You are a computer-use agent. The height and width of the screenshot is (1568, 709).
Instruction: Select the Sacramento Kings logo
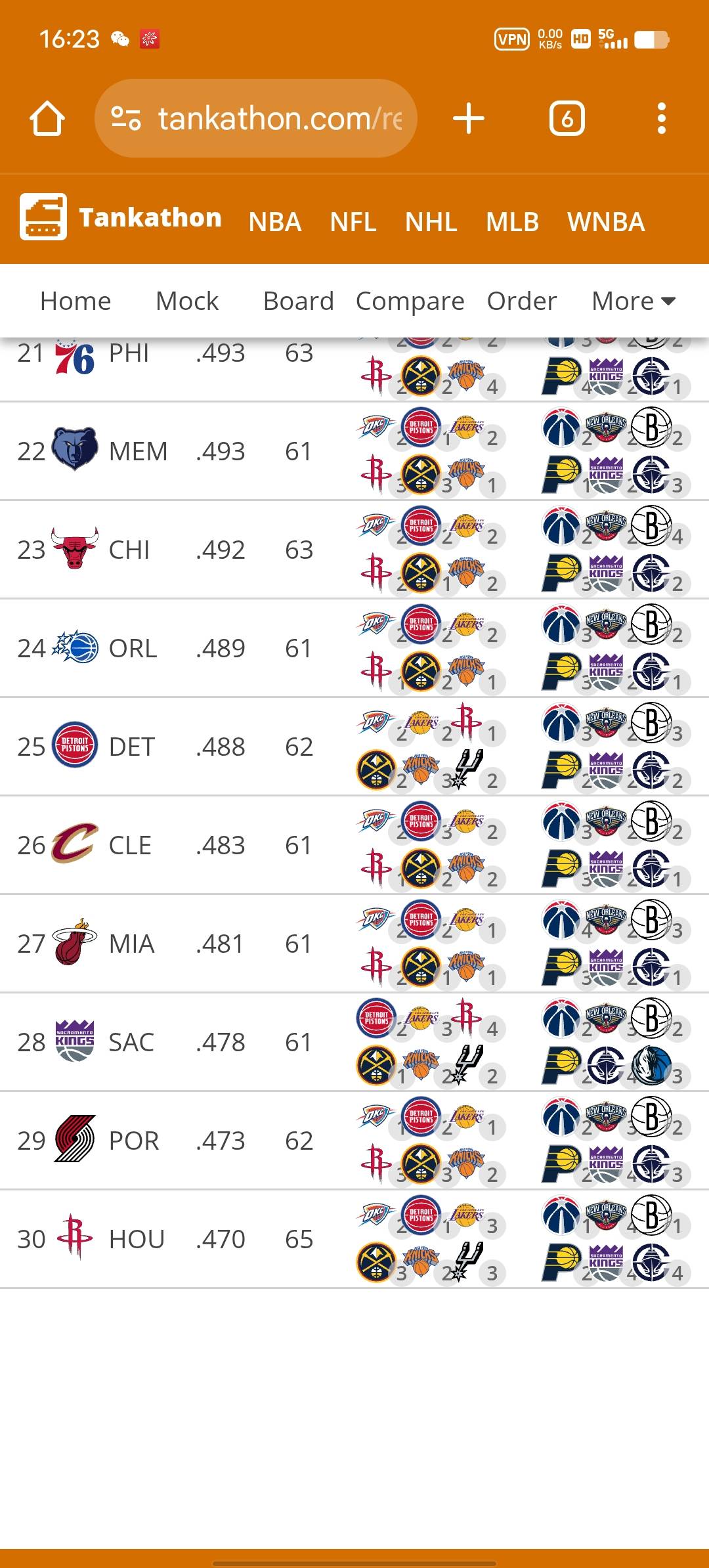click(74, 1042)
